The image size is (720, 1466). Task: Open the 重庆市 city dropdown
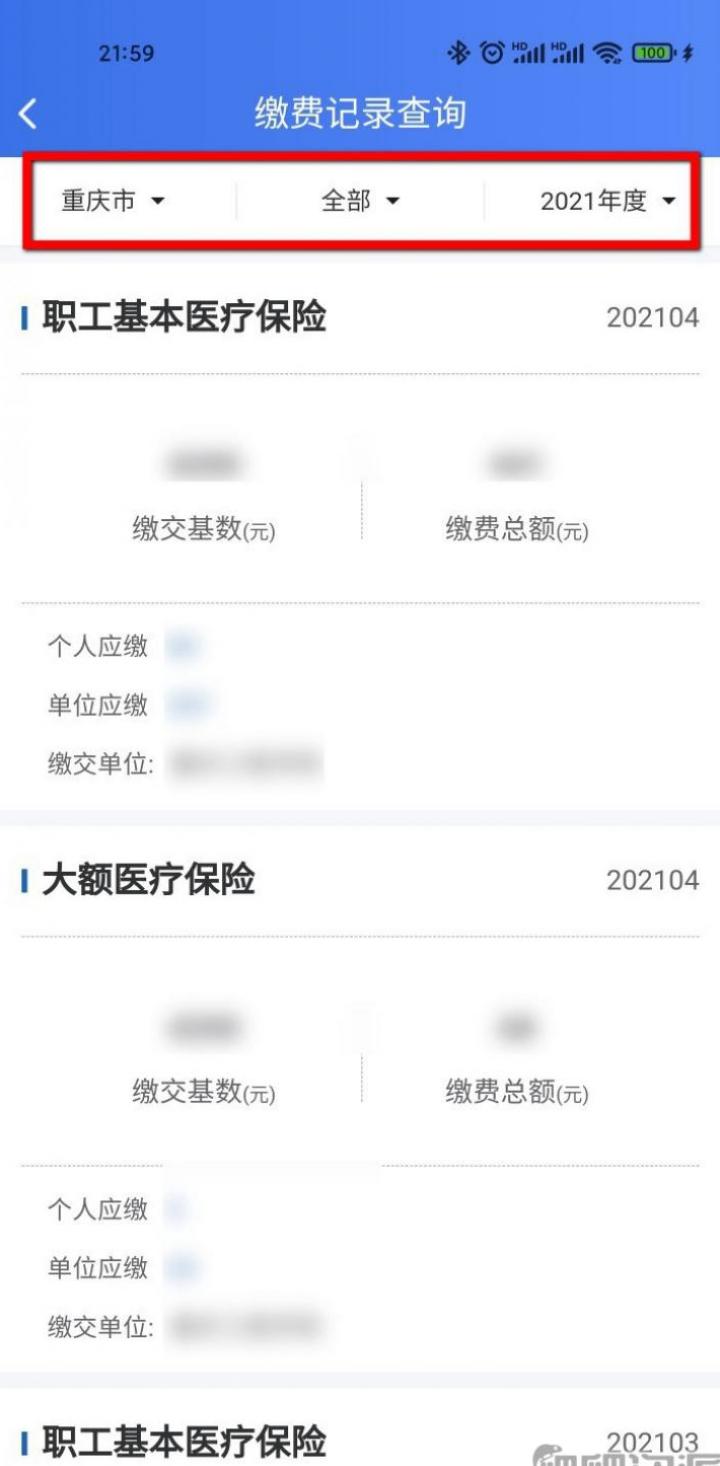[x=112, y=201]
